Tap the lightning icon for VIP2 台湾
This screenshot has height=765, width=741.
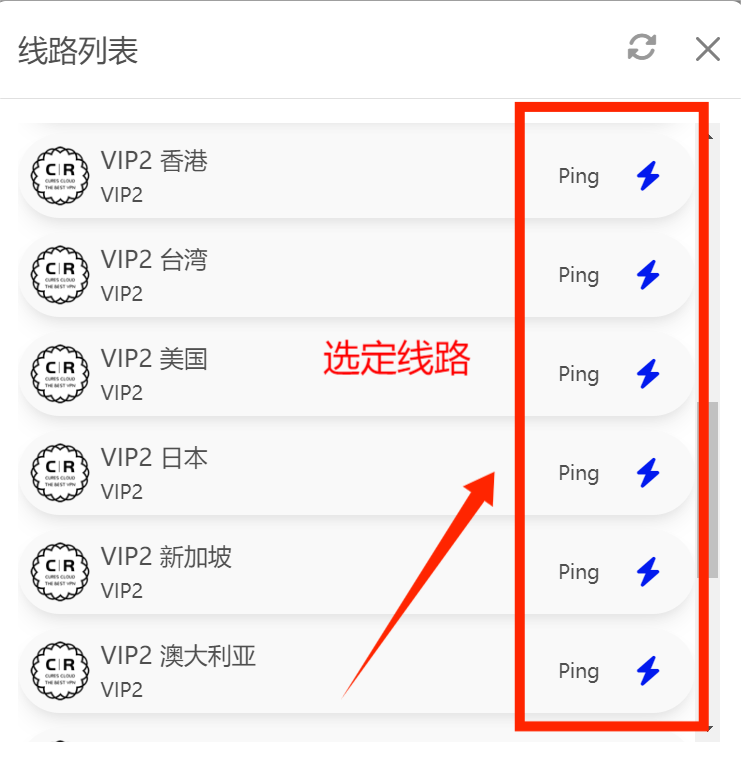[648, 275]
